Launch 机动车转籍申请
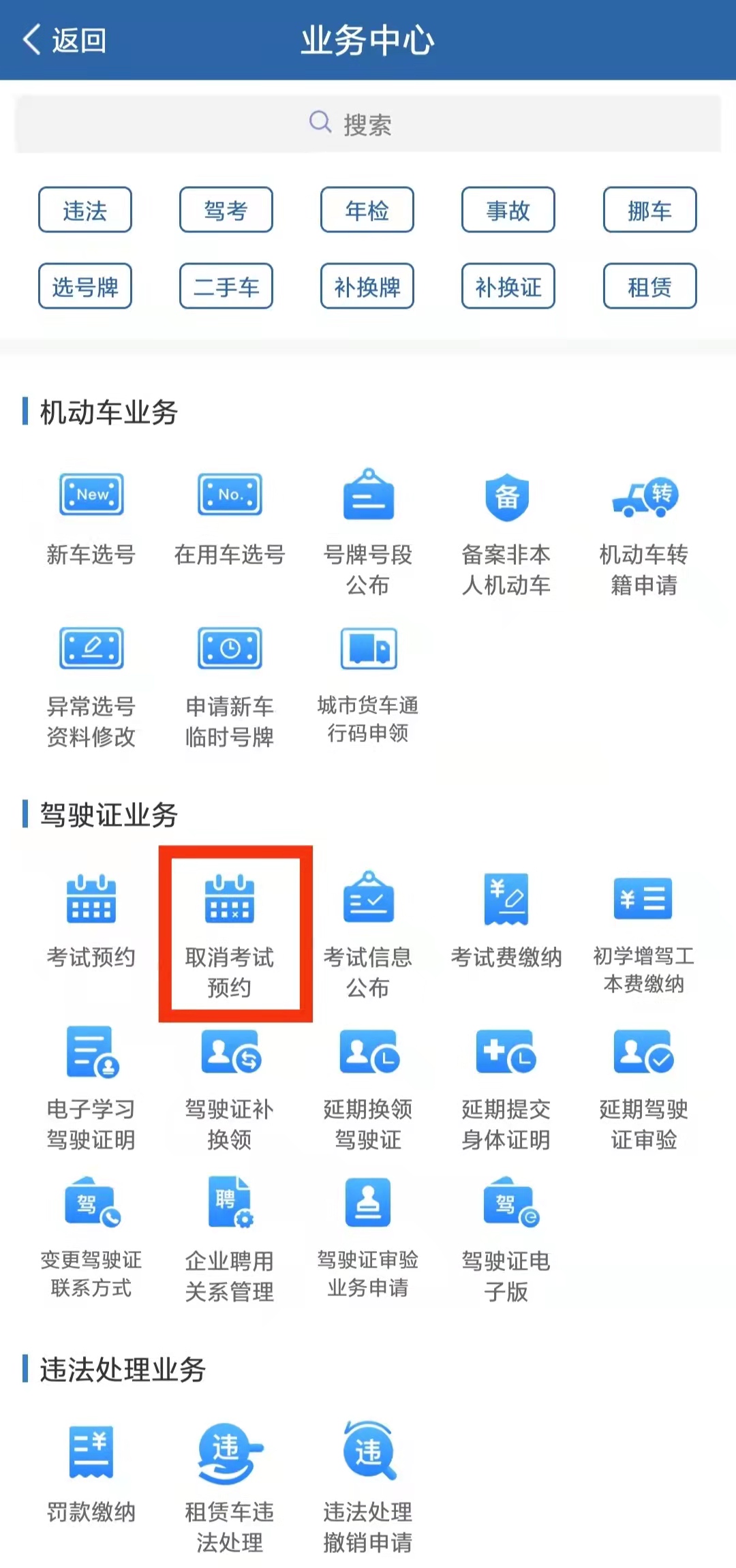Image resolution: width=736 pixels, height=1568 pixels. [x=644, y=532]
